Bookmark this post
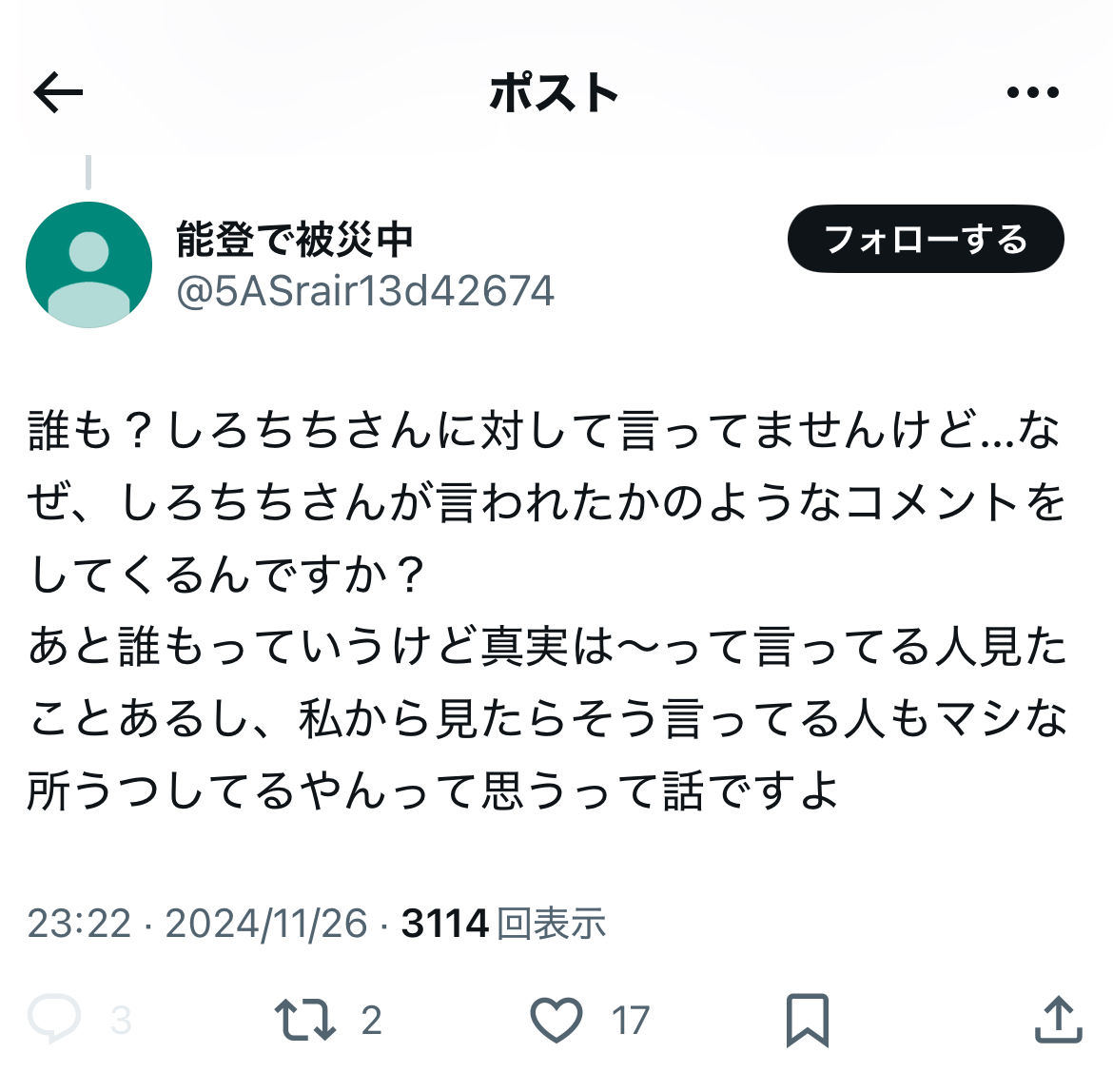This screenshot has width=1113, height=1092. 807,1020
